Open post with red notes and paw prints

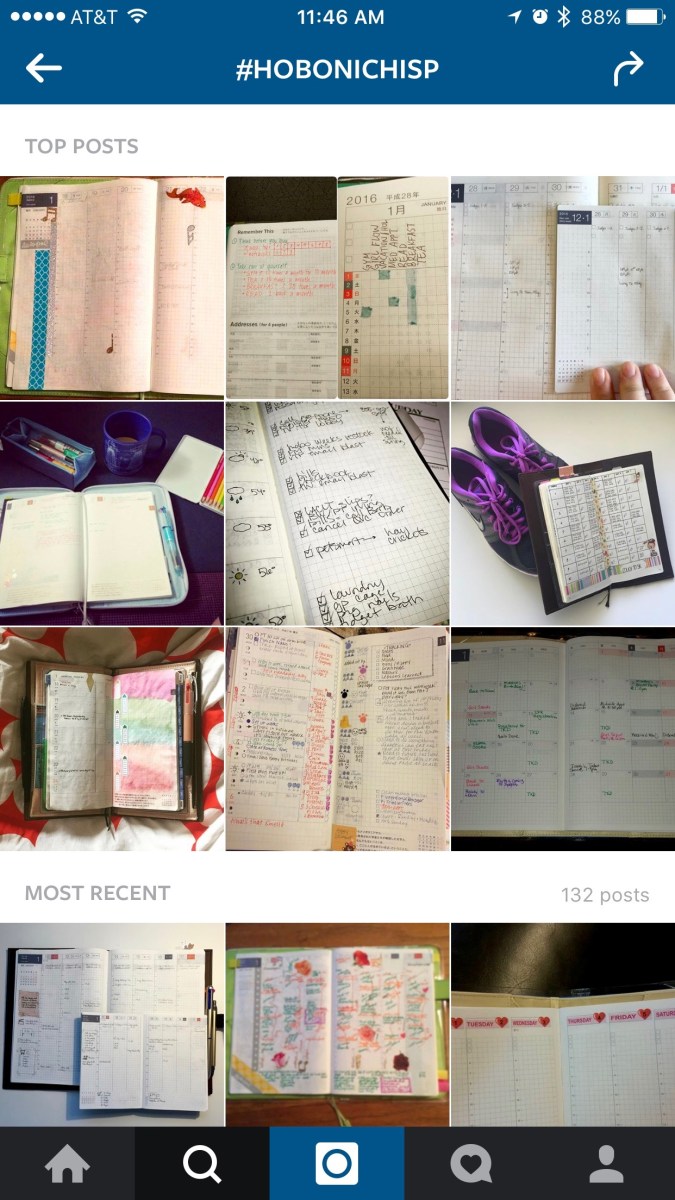337,739
